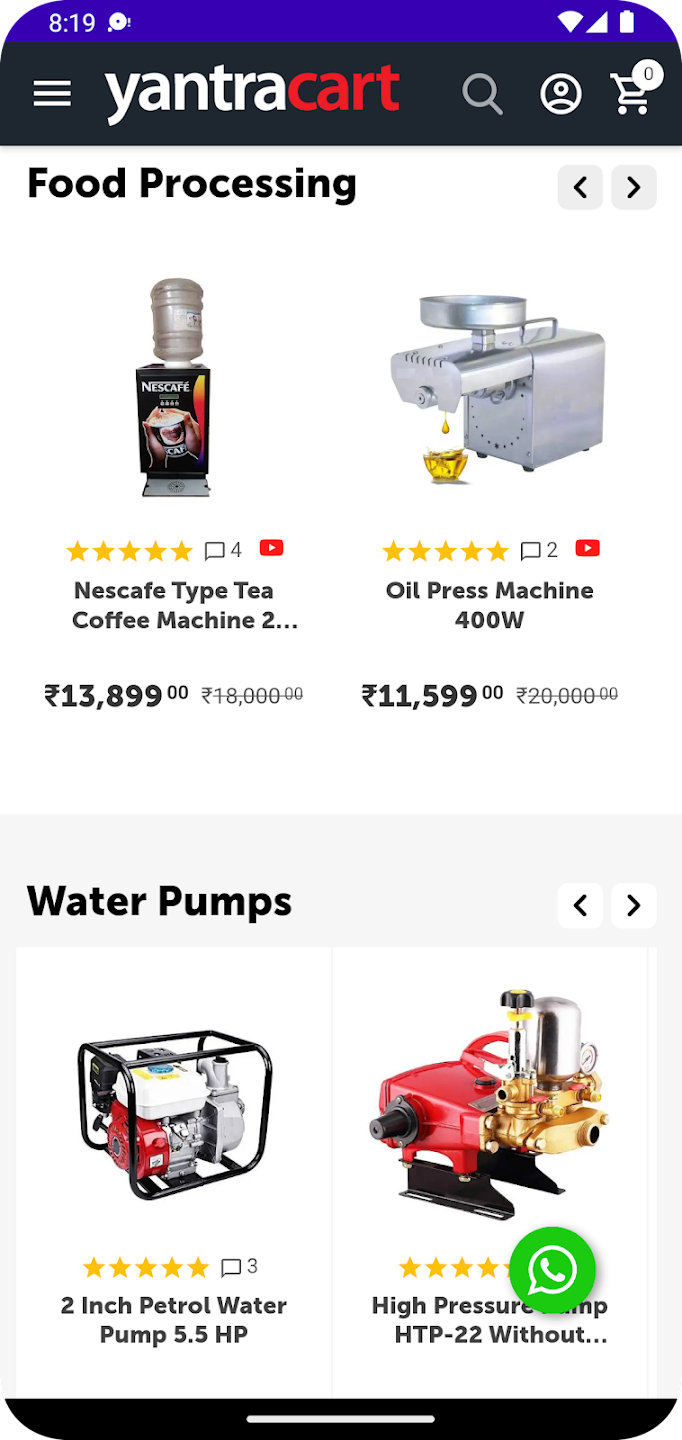682x1440 pixels.
Task: Open video icon for Nescafe Coffee Machine
Action: 271,548
